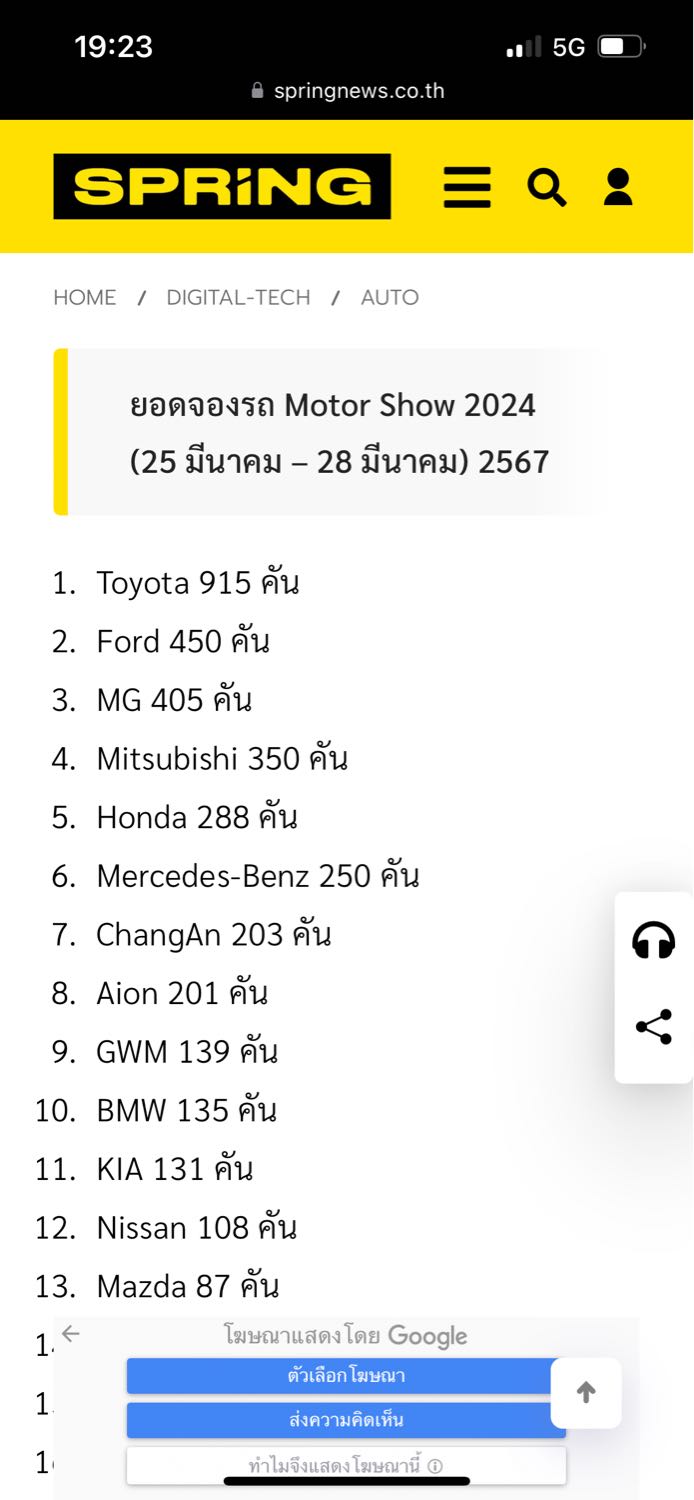Open the hamburger menu
694x1500 pixels.
(467, 187)
